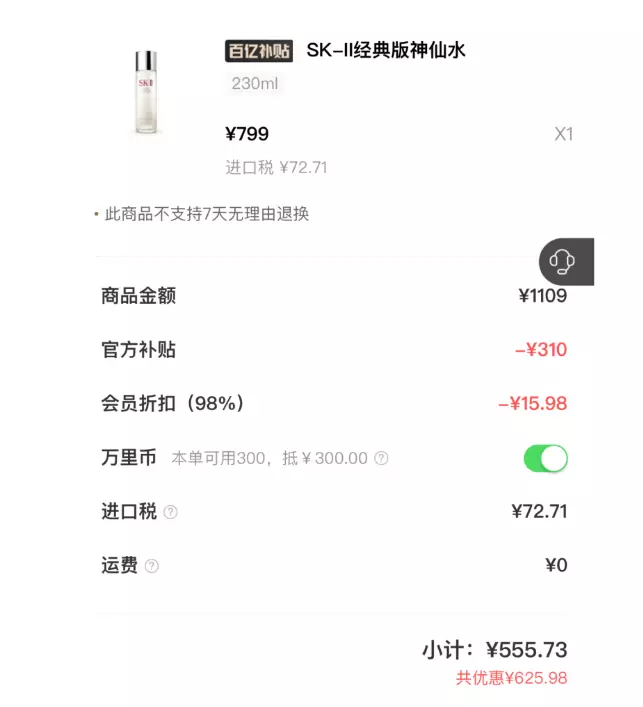The image size is (643, 707).
Task: View the 运费 help information
Action: pyautogui.click(x=152, y=566)
